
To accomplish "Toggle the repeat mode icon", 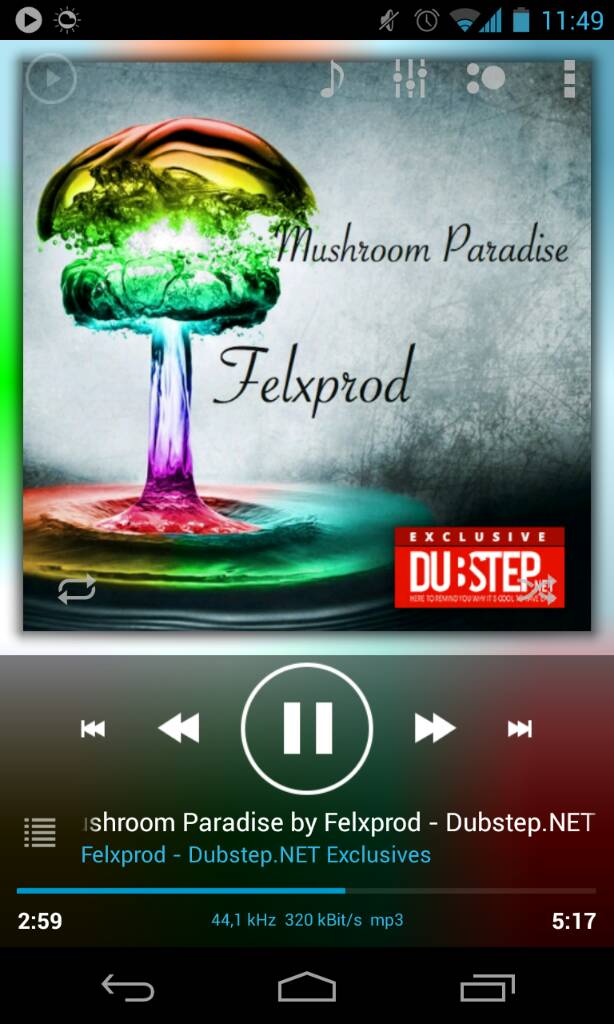I will [76, 589].
